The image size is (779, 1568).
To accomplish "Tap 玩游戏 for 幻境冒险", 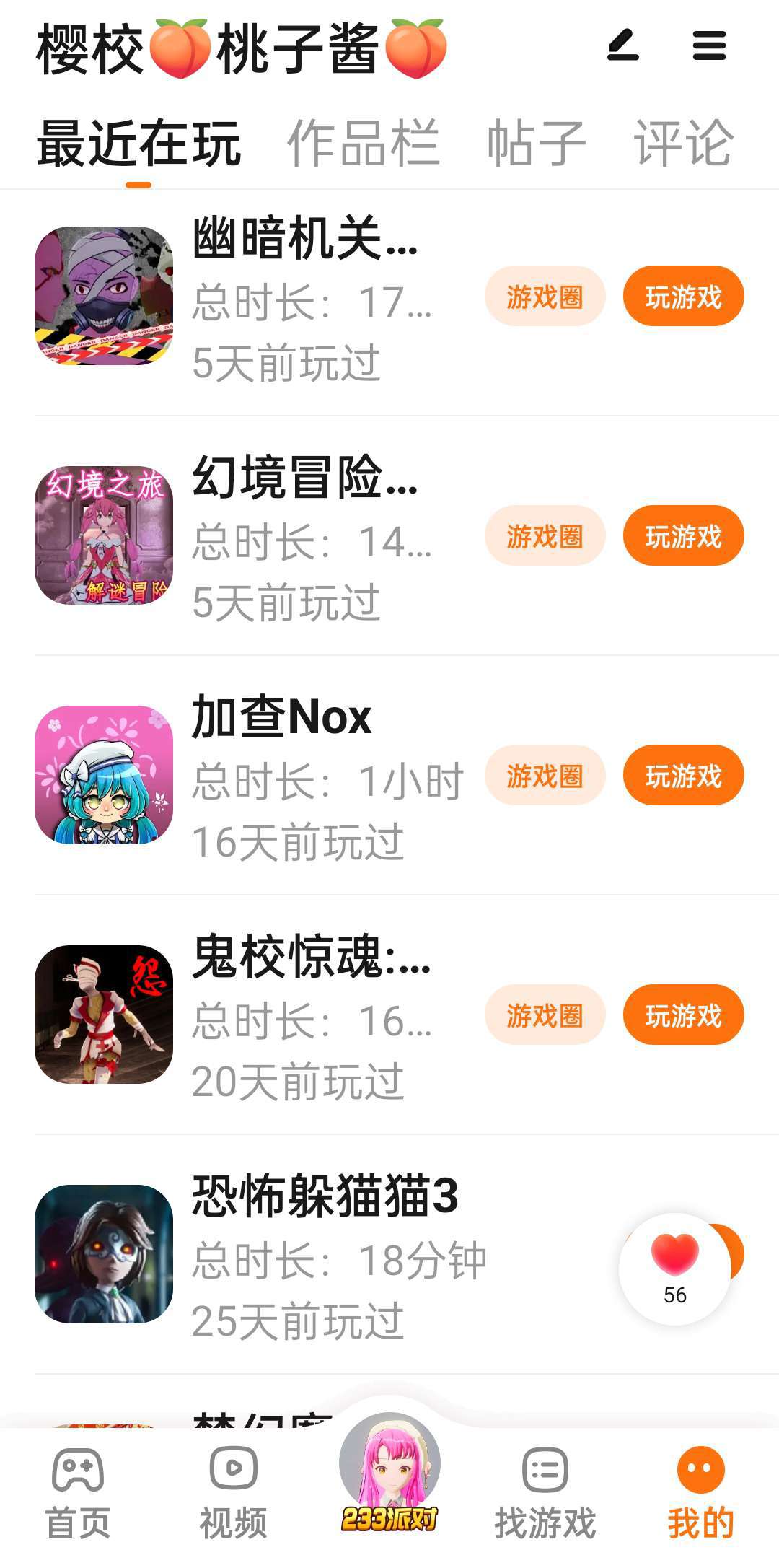I will [683, 536].
